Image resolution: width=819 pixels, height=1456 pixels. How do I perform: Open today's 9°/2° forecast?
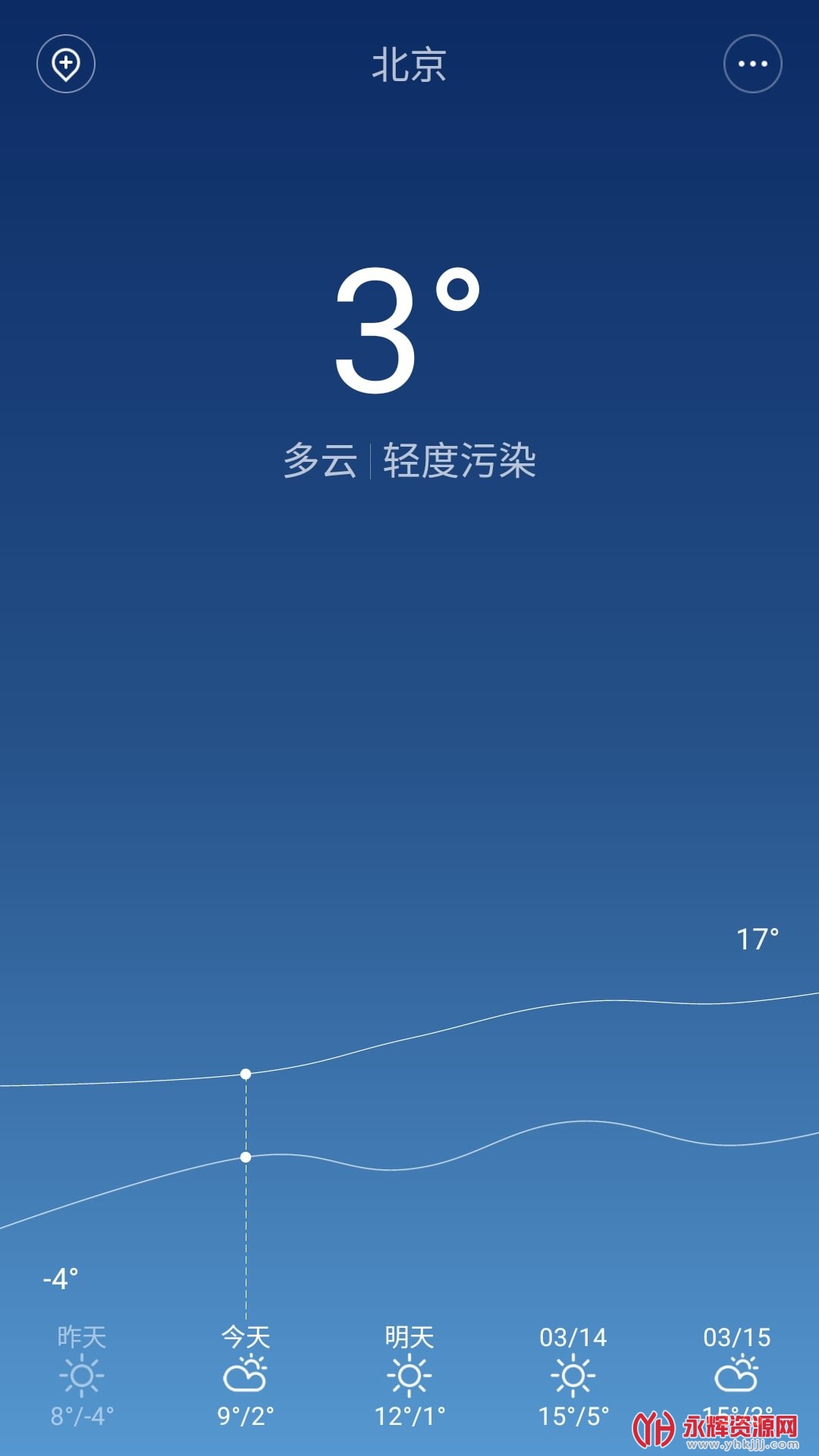(x=246, y=1376)
